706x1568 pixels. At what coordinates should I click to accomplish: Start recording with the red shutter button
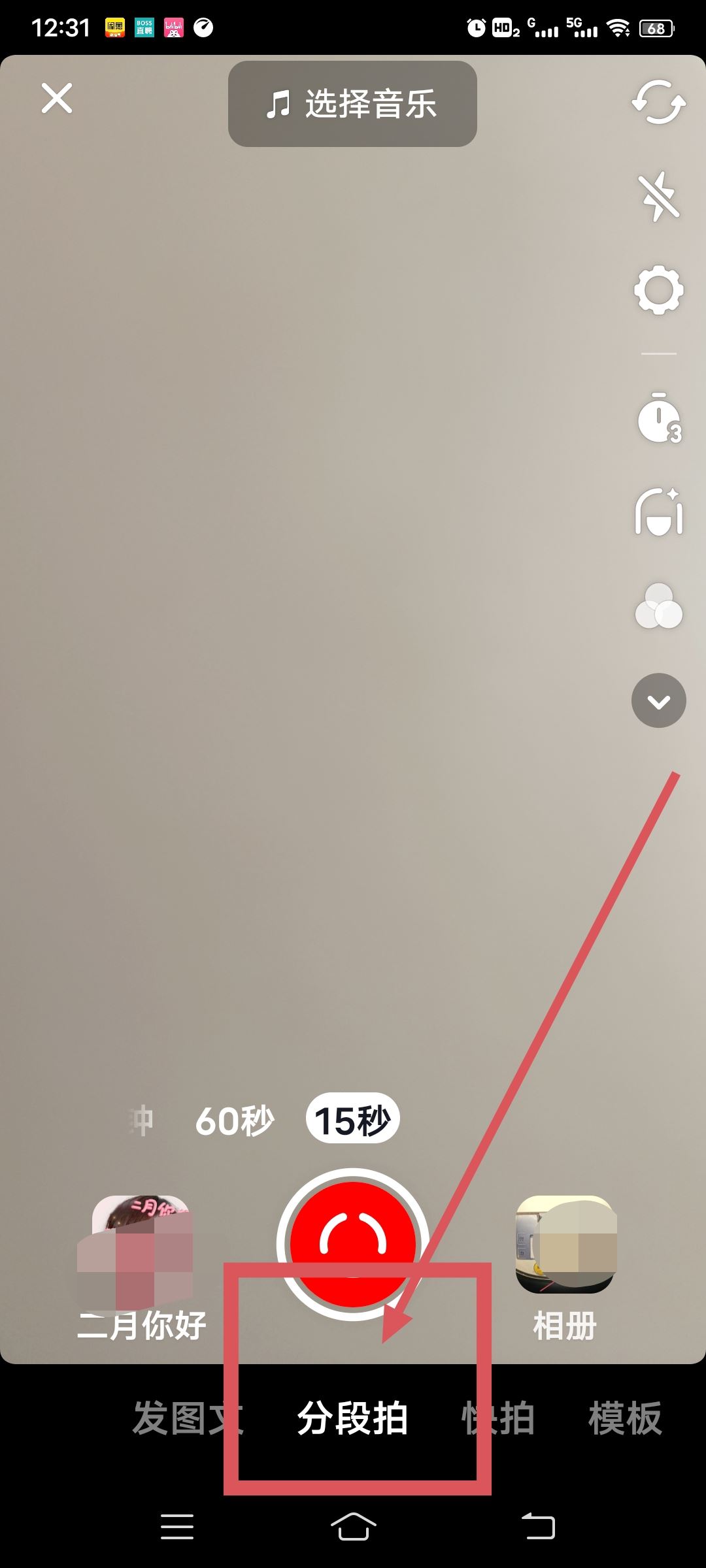[352, 1243]
